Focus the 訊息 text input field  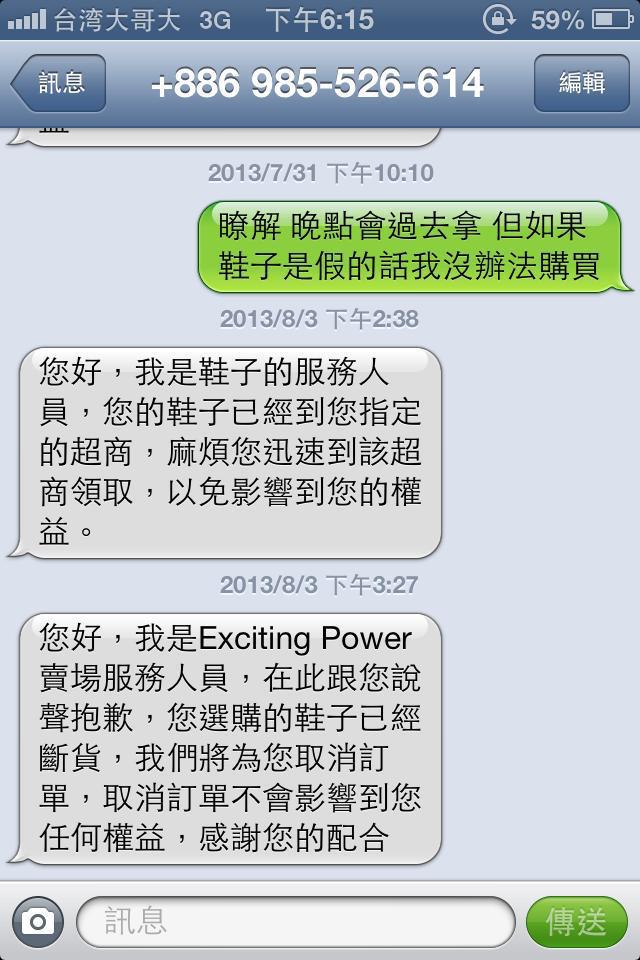tap(295, 921)
